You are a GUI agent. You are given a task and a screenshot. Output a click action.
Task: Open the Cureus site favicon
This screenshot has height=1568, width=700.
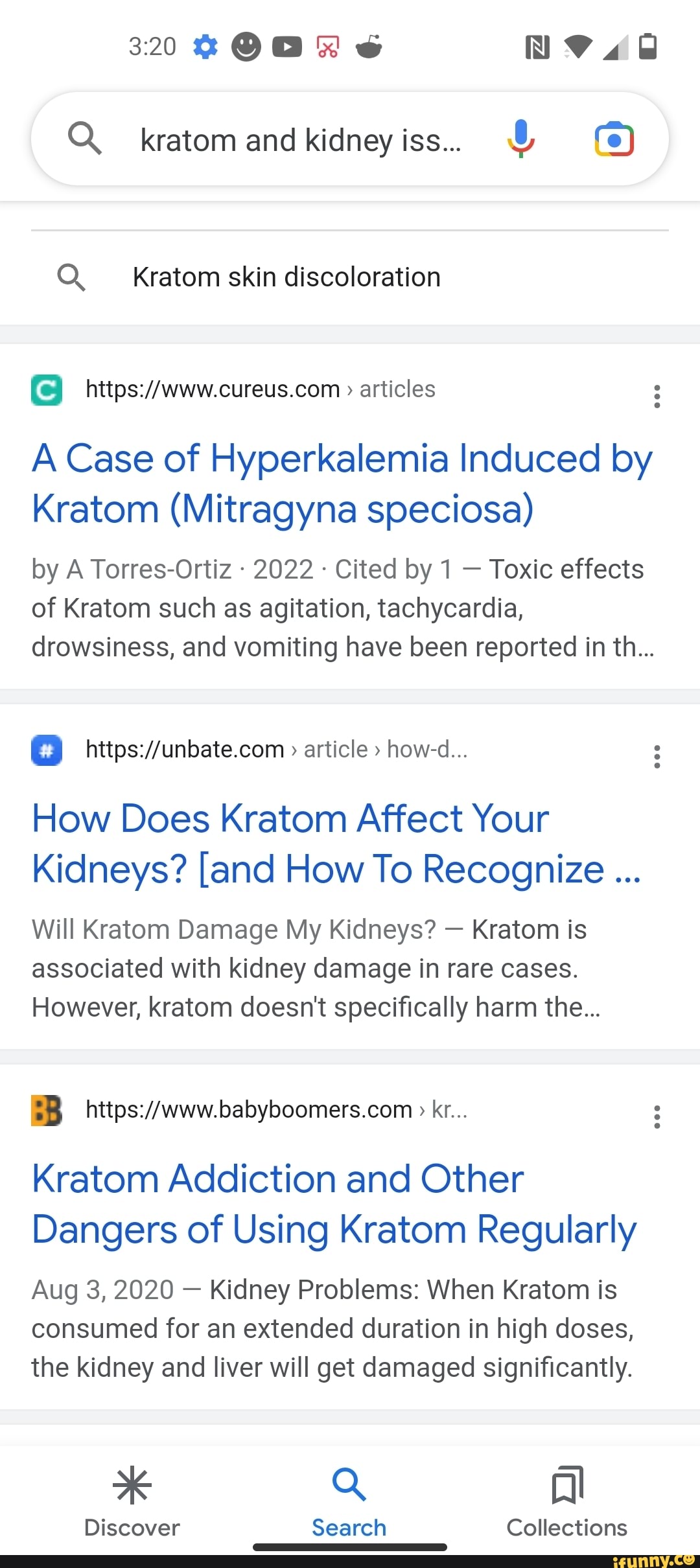point(45,389)
